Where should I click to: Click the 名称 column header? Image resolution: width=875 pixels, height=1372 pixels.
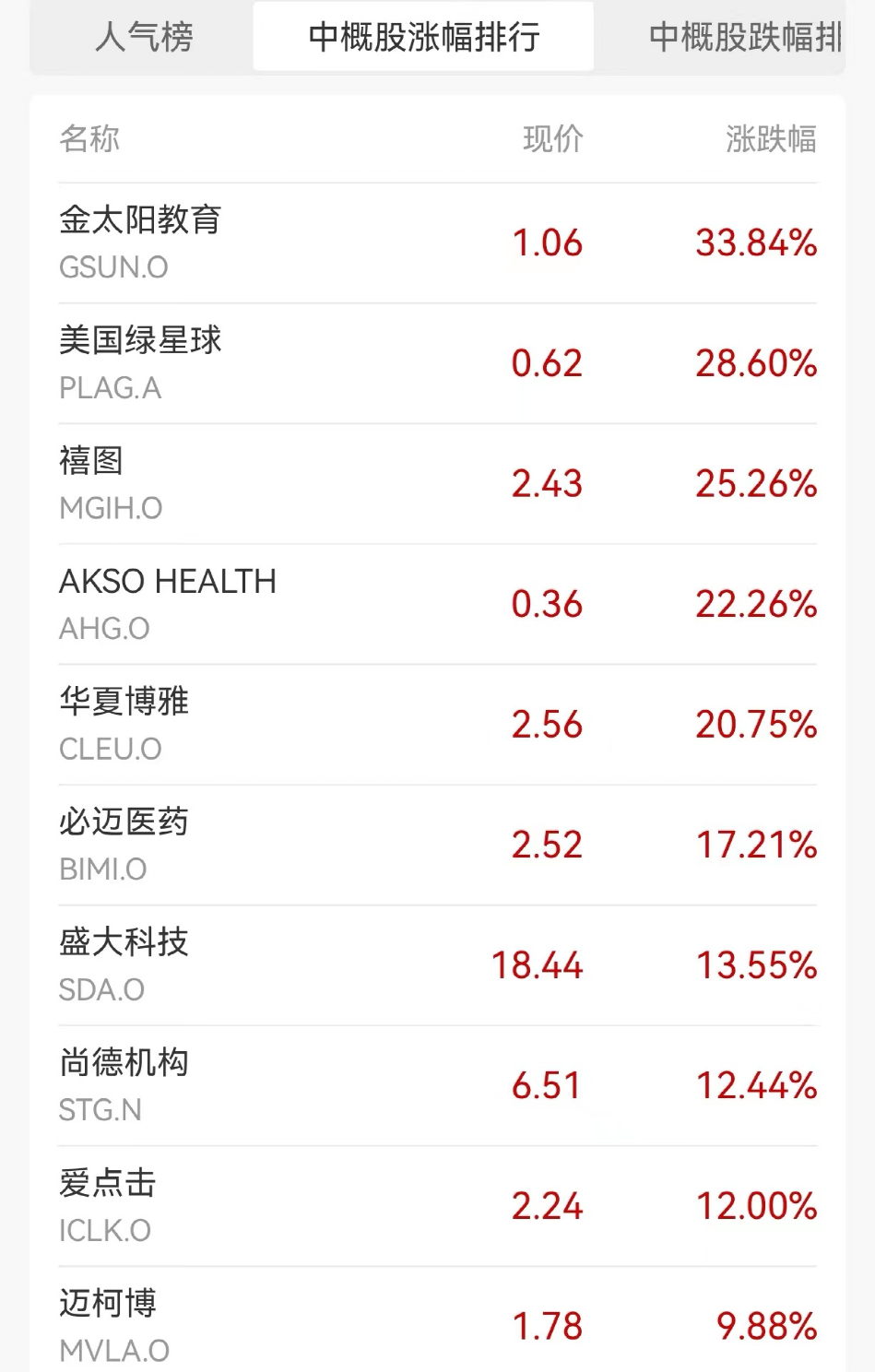(89, 139)
